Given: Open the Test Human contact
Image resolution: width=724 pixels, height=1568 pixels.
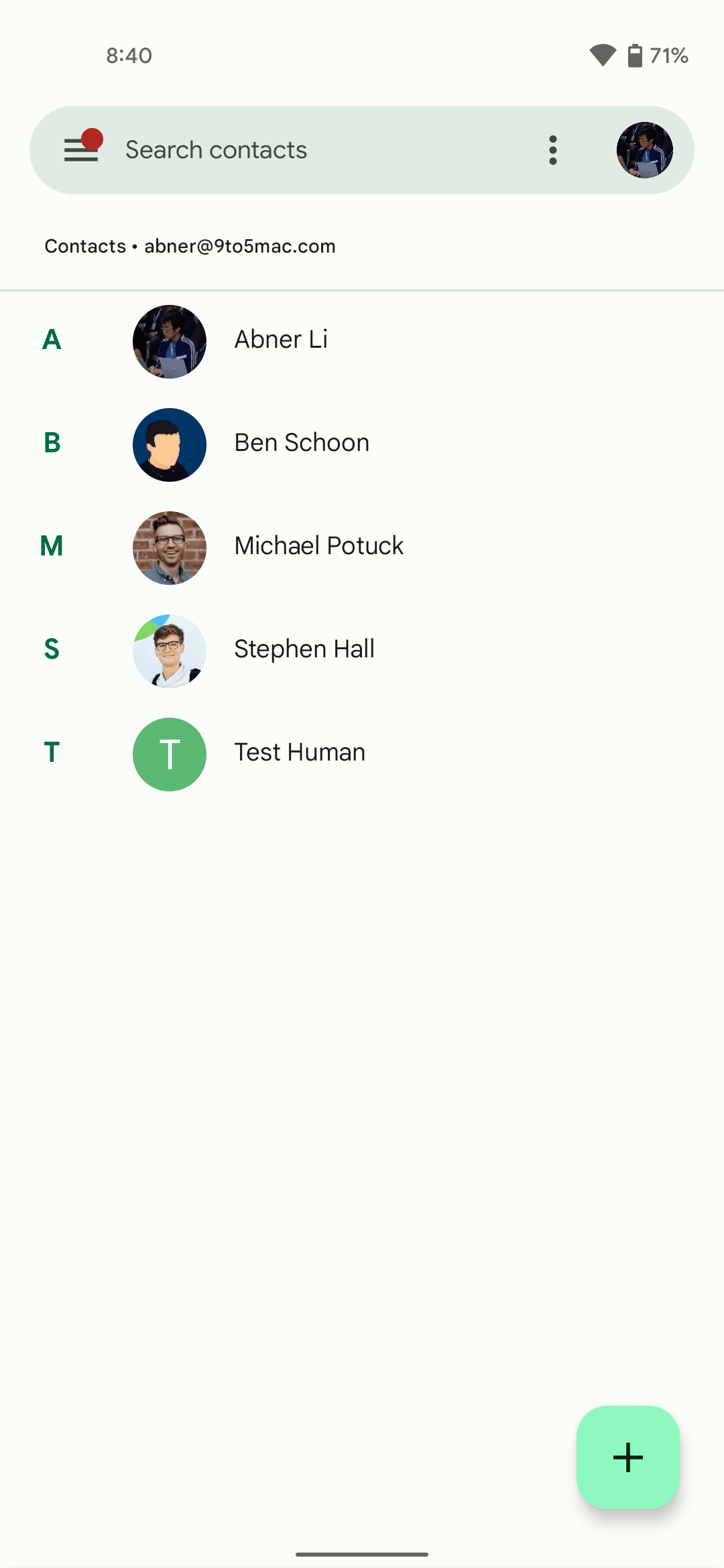Looking at the screenshot, I should coord(362,754).
